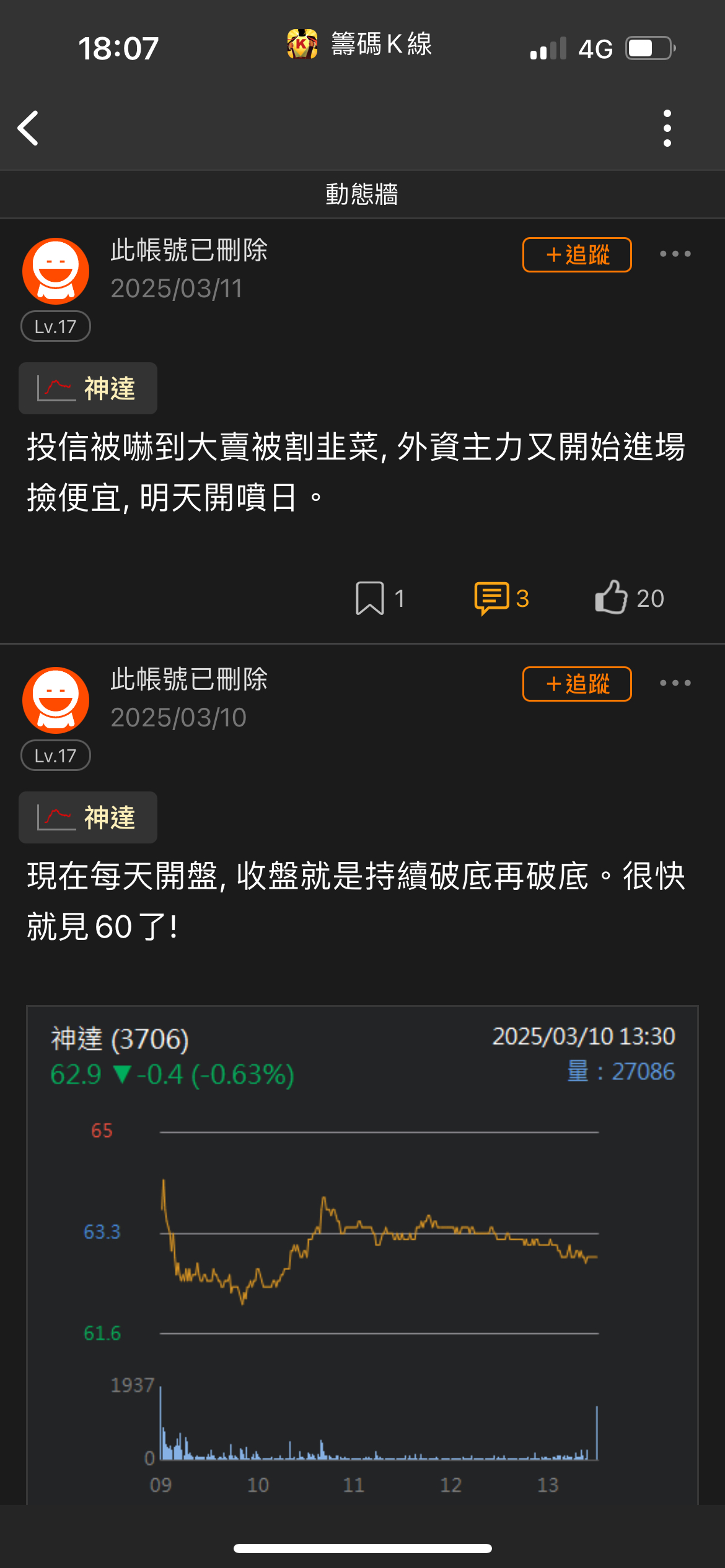Open 神達 stock tag in 2025/03/10 post
Screen dimensions: 725x1568
tap(88, 817)
